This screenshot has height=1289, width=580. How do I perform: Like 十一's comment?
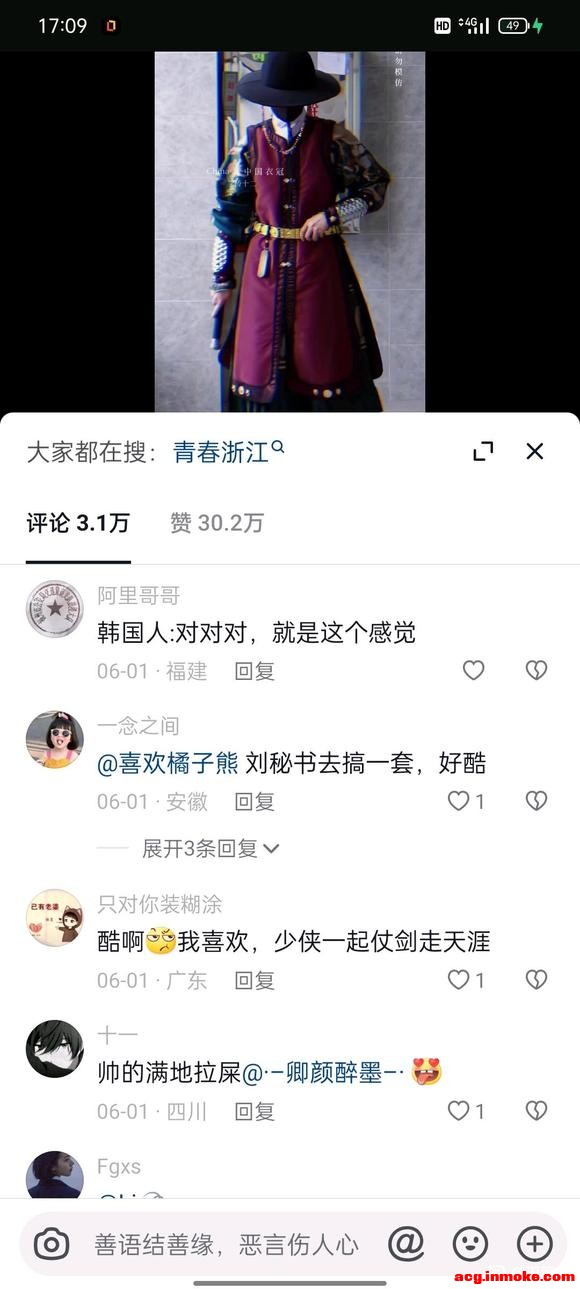466,1110
